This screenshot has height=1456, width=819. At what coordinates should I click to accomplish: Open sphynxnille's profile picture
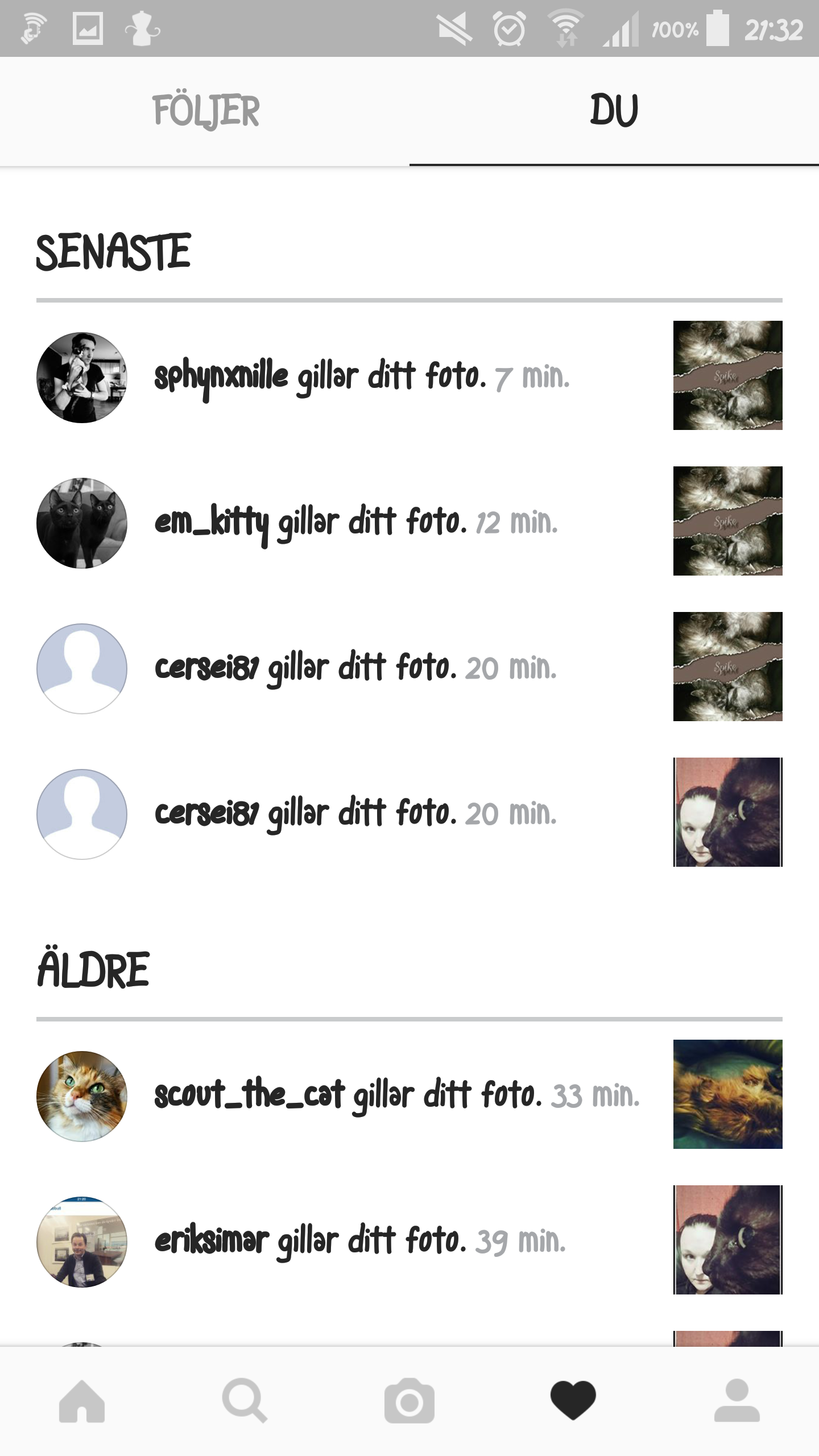(x=82, y=378)
